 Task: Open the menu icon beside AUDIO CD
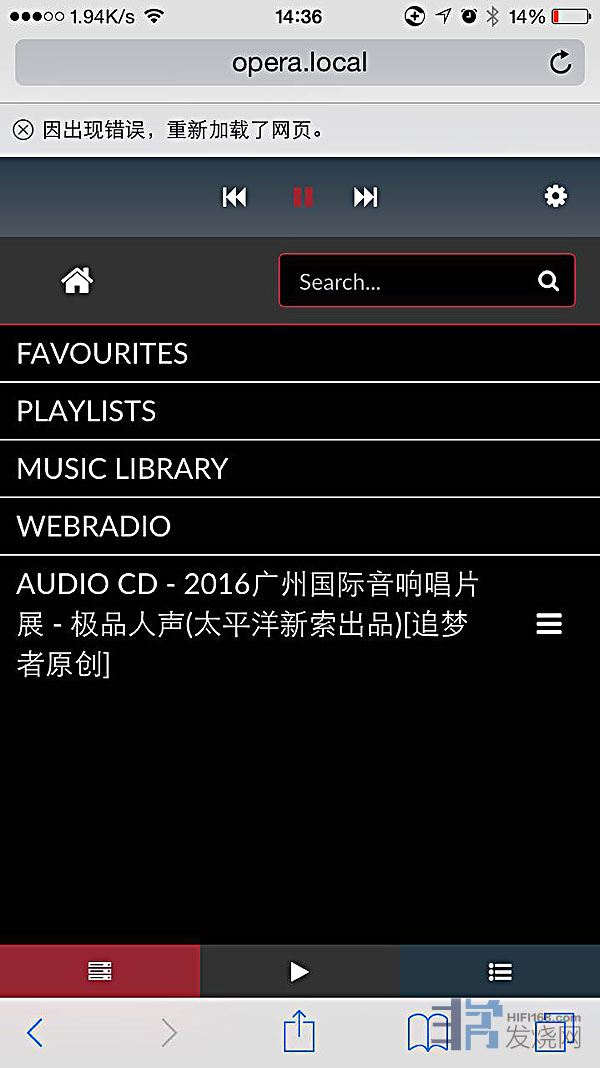549,624
